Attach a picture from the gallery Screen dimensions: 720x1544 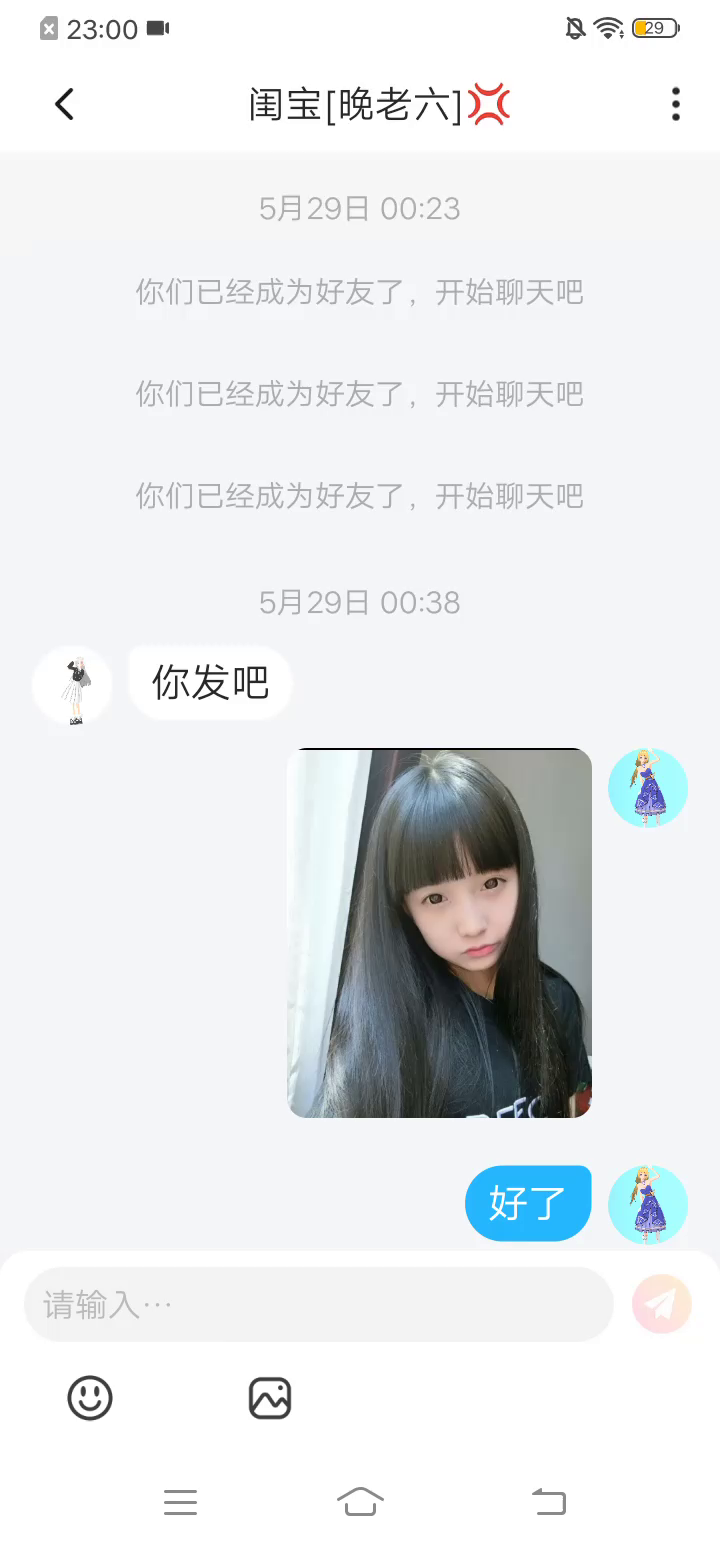click(270, 1397)
